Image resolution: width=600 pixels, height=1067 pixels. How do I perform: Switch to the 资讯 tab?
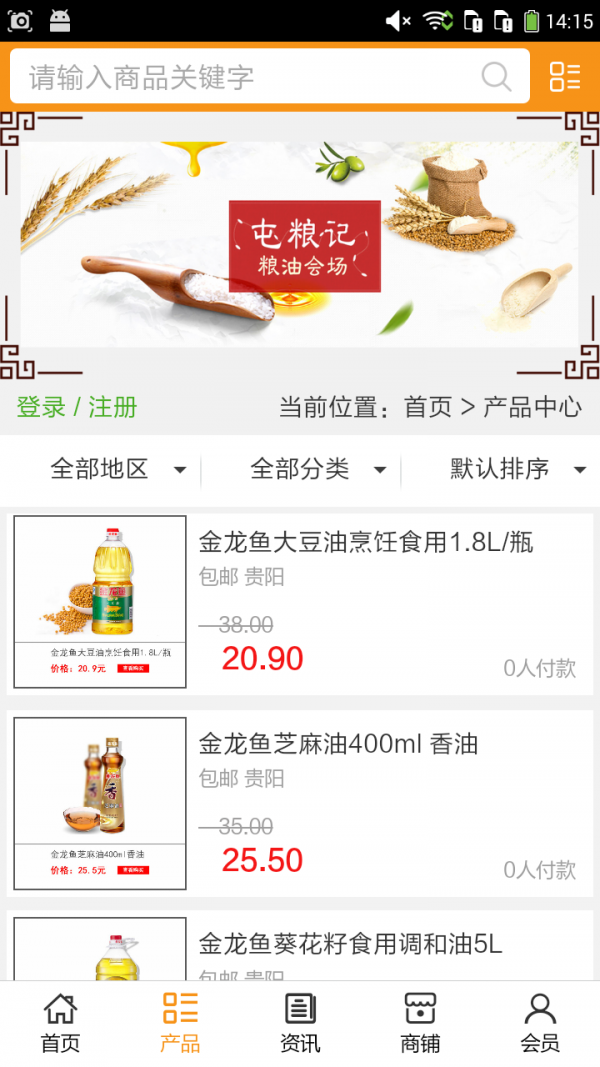[x=300, y=1023]
